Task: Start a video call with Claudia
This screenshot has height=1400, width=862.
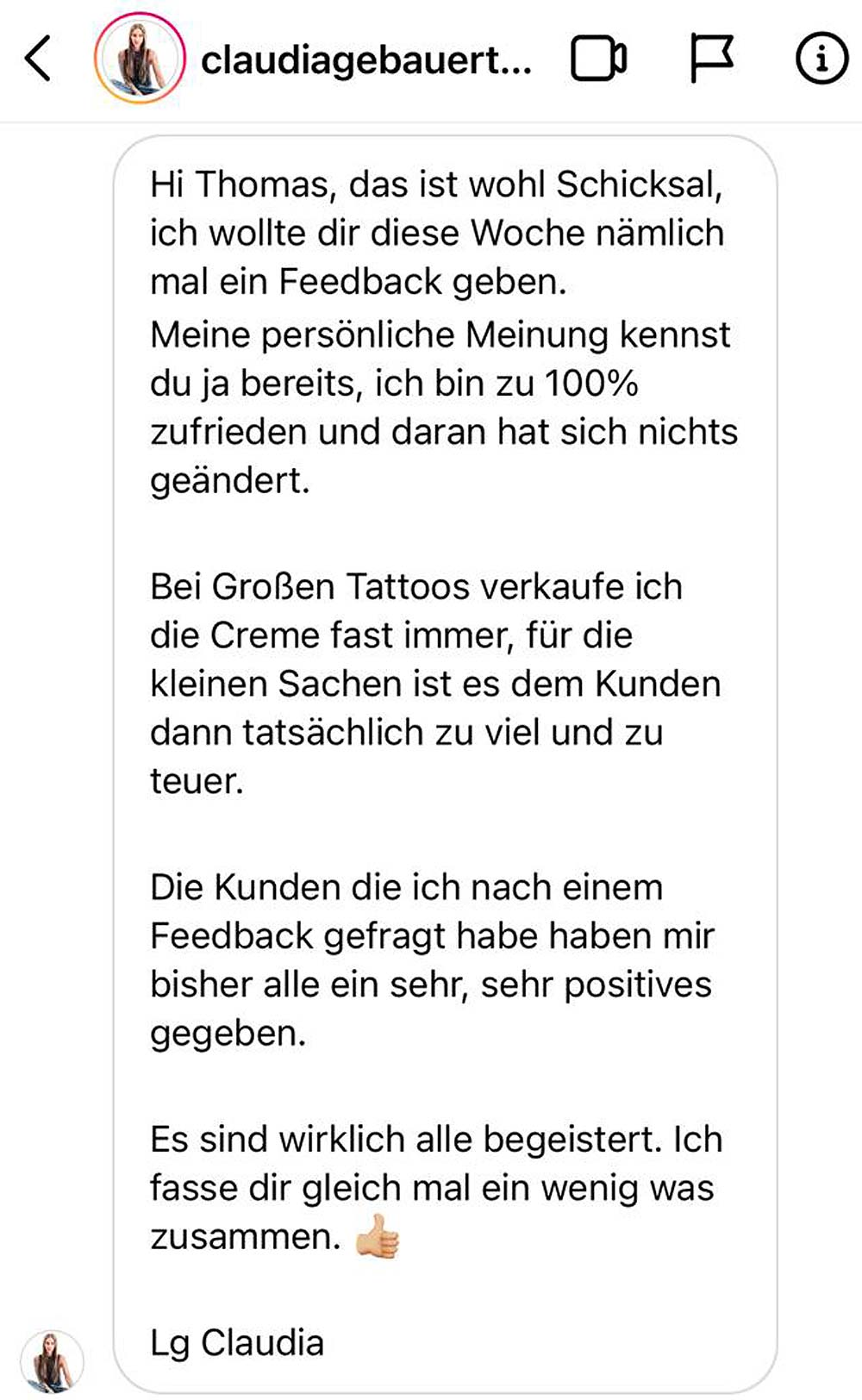Action: tap(598, 59)
